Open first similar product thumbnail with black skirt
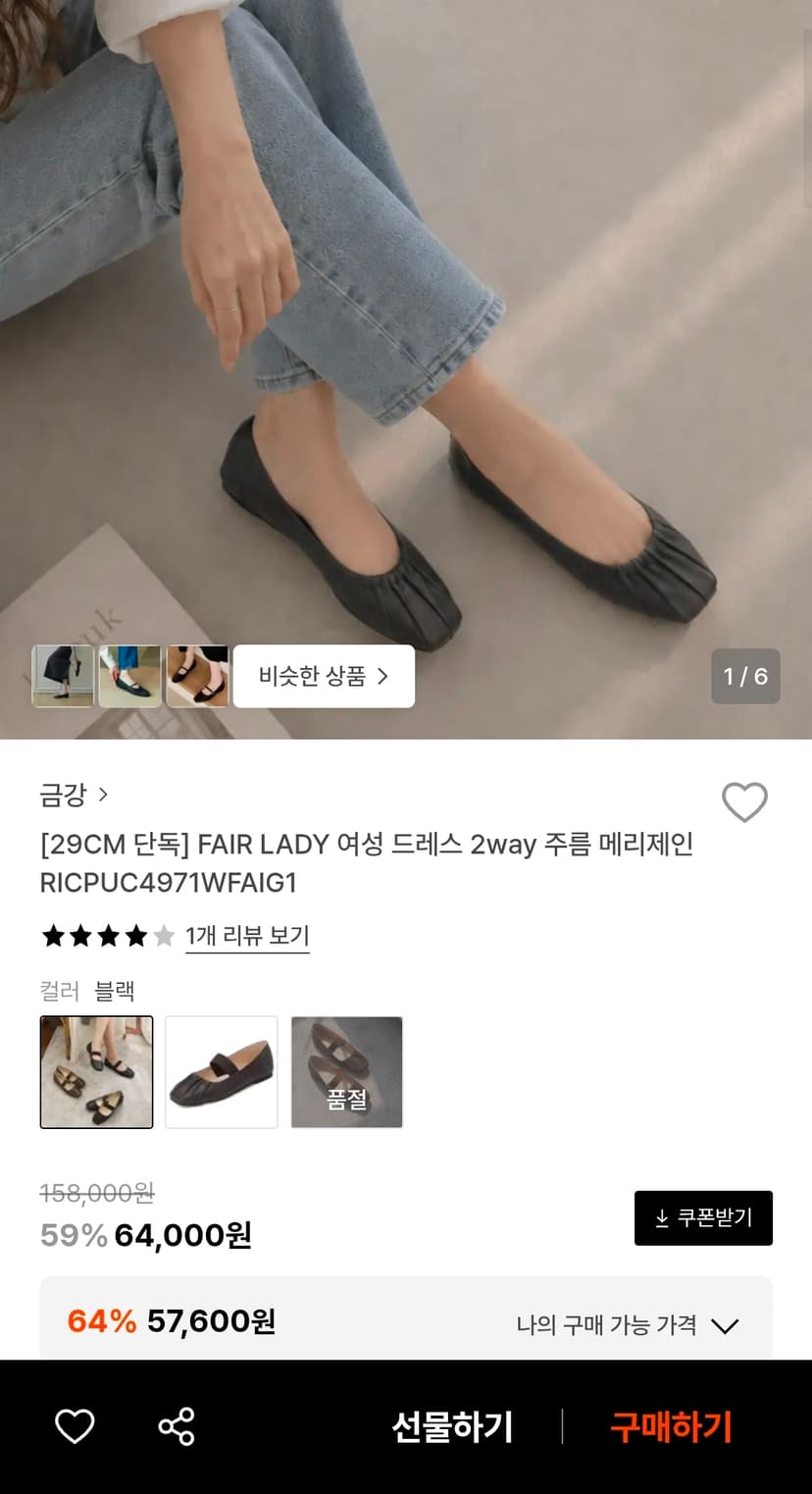 (x=63, y=676)
